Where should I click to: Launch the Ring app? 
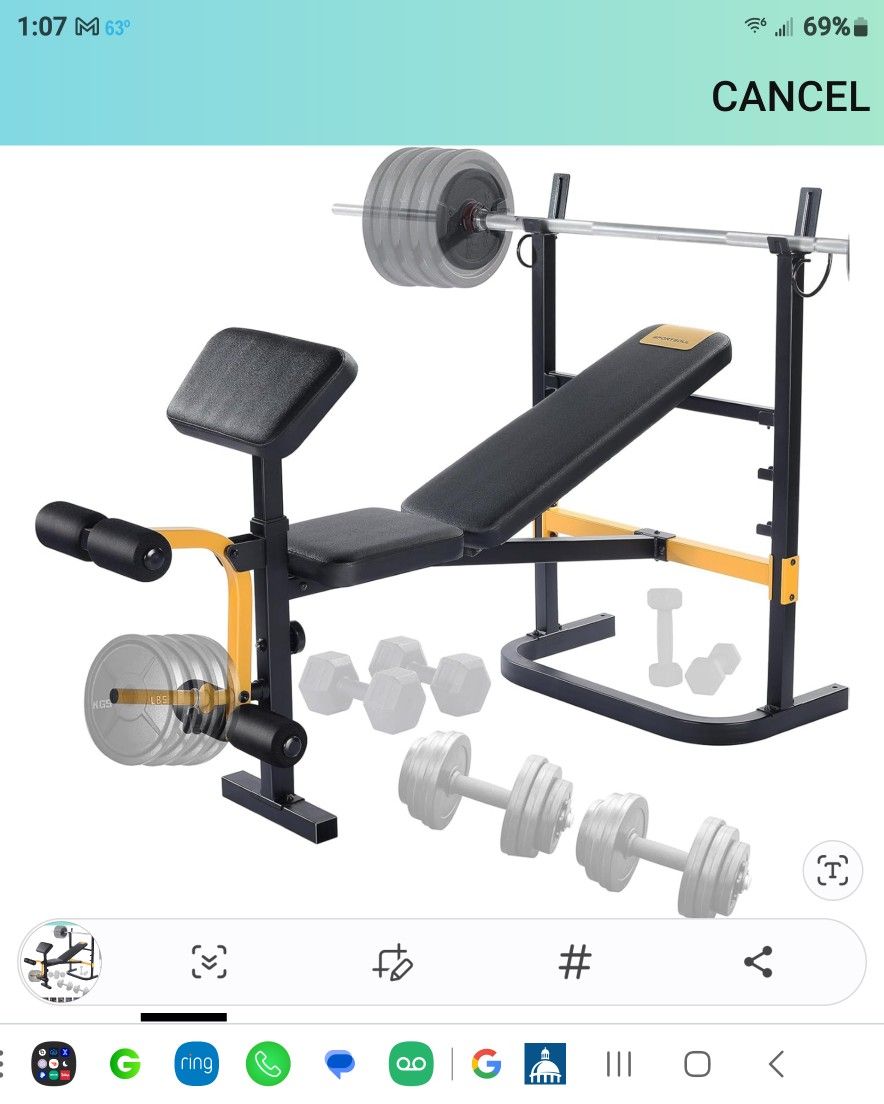[196, 1063]
